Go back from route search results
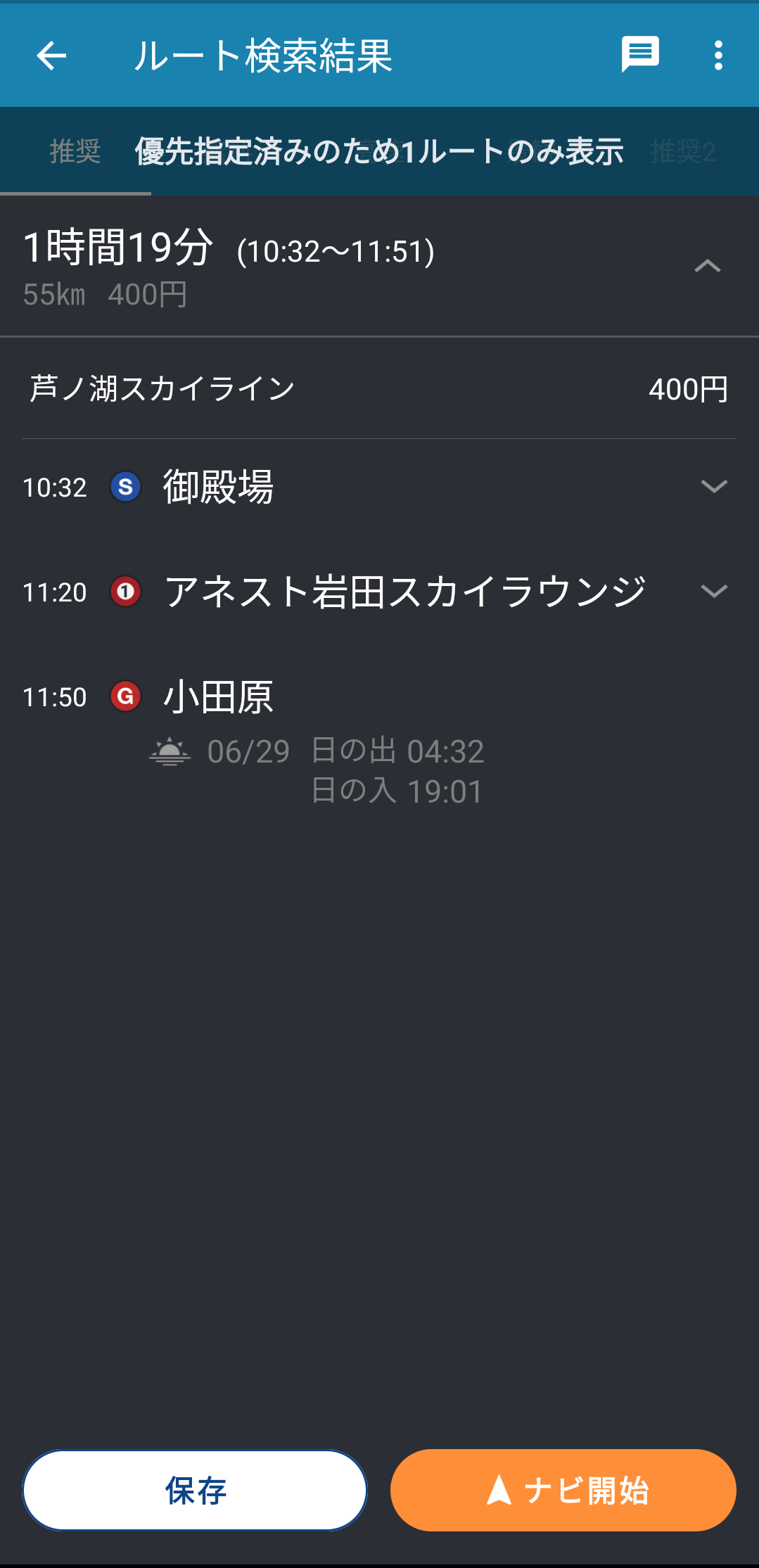 51,56
